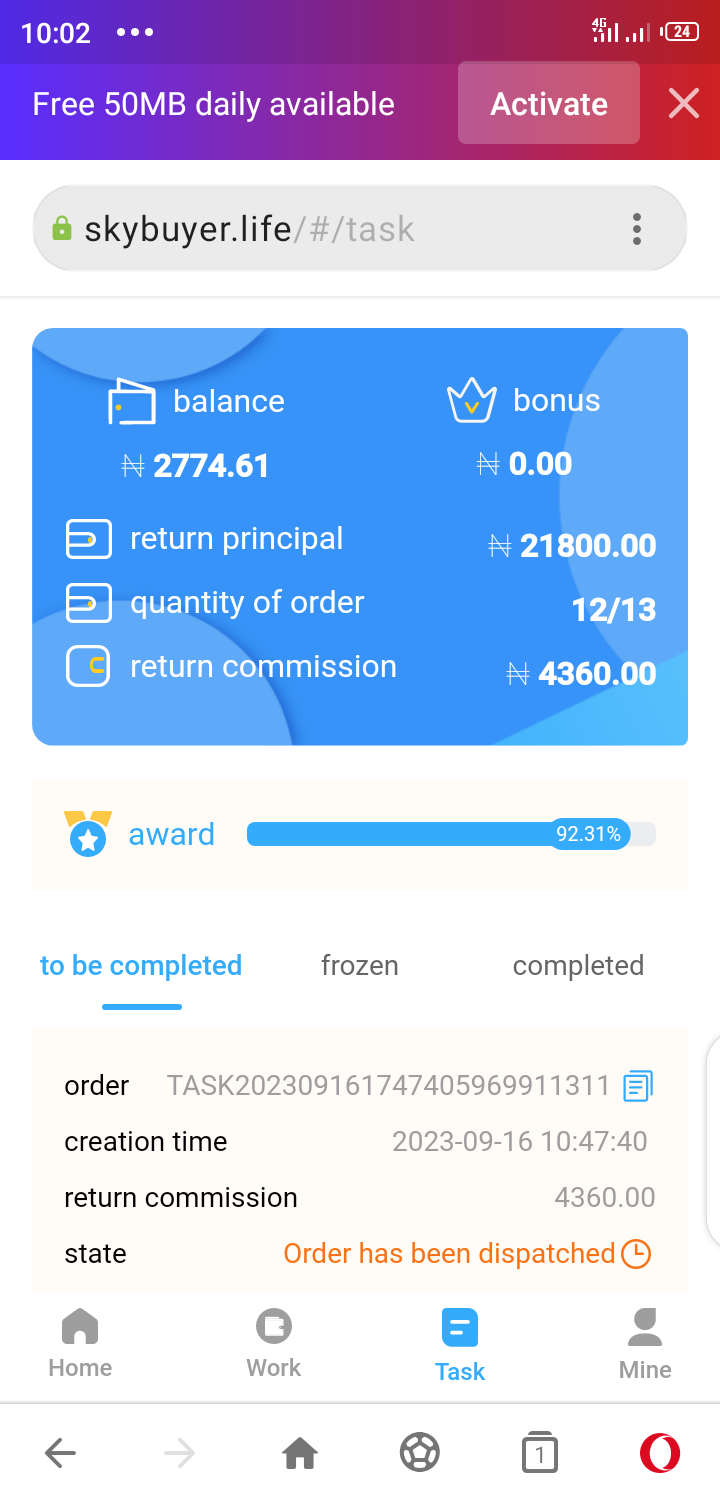
Task: Open the Opera main menu
Action: coord(660,1452)
